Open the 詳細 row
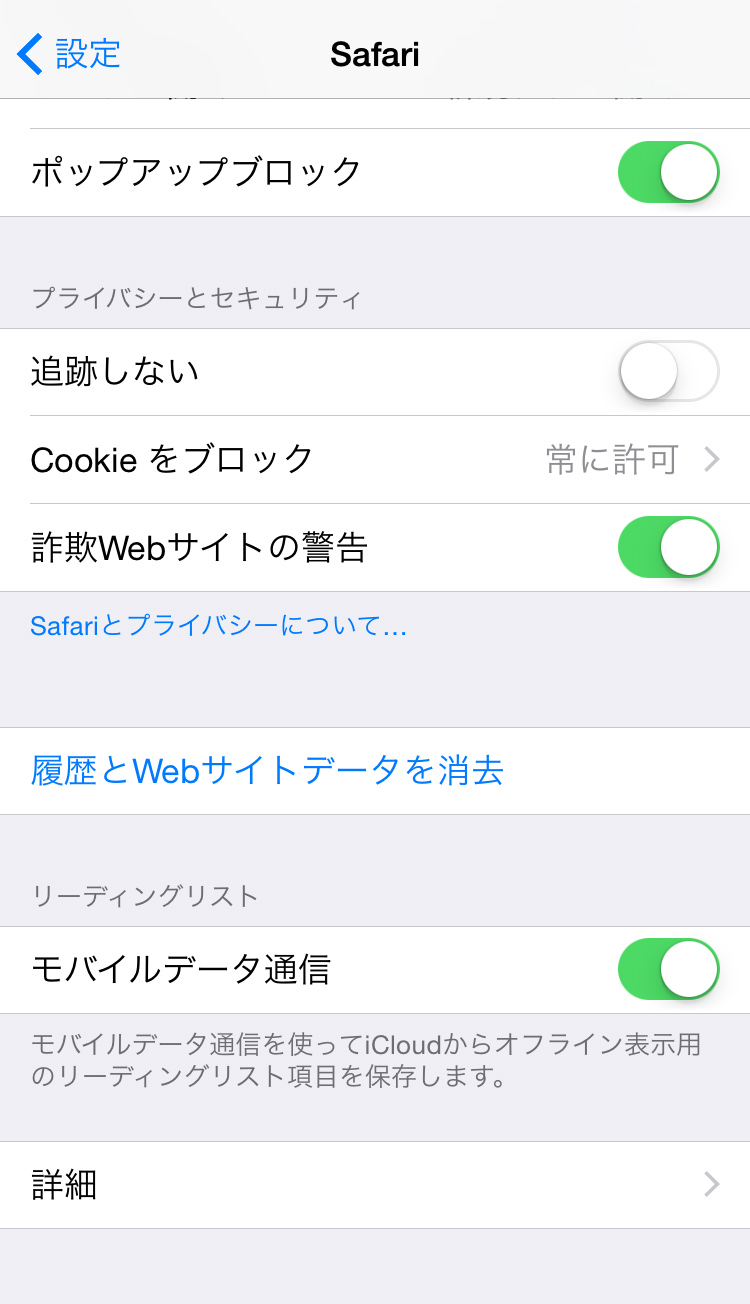This screenshot has width=750, height=1304. (375, 1185)
